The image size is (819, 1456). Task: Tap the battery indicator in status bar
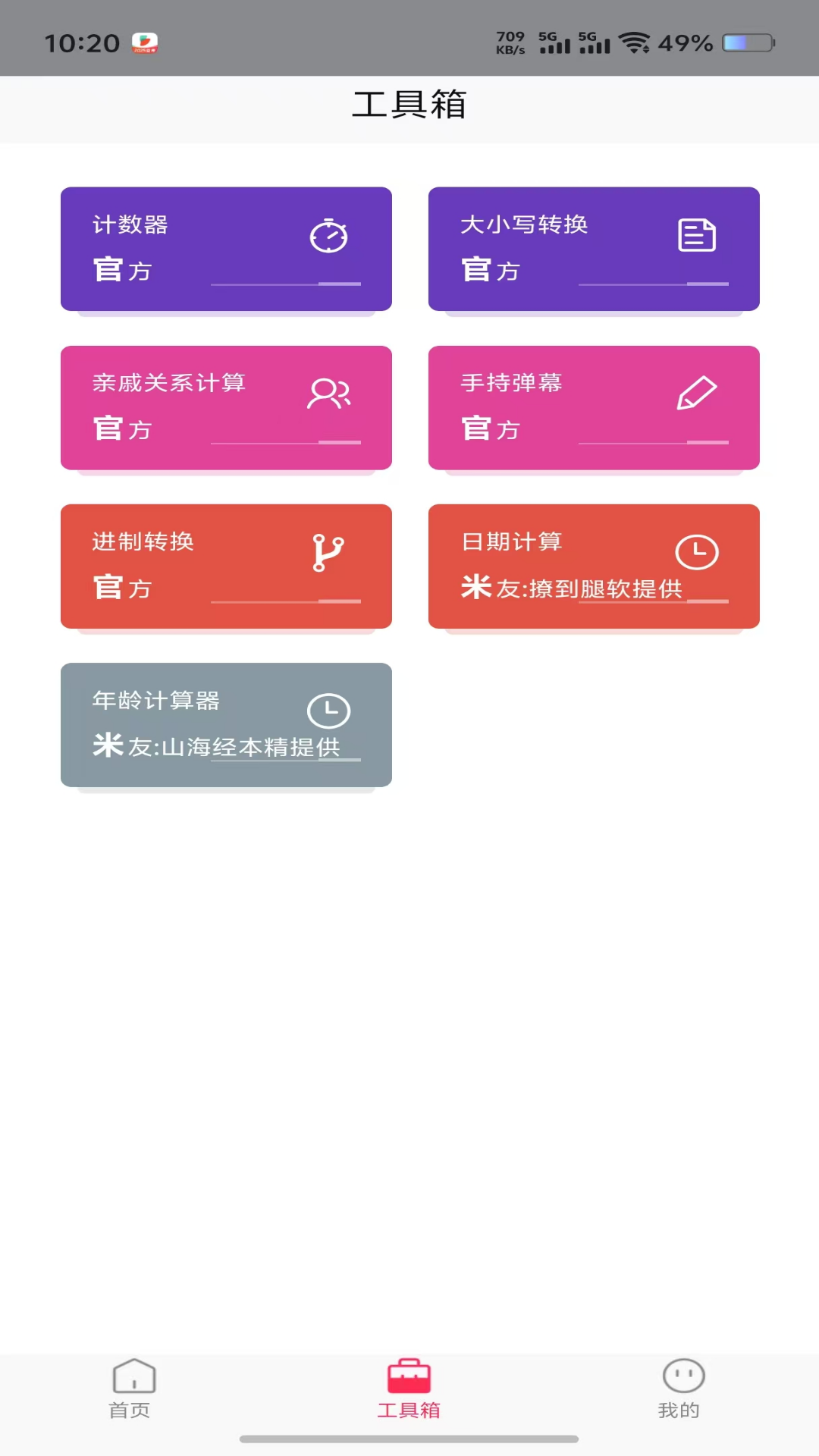coord(747,44)
